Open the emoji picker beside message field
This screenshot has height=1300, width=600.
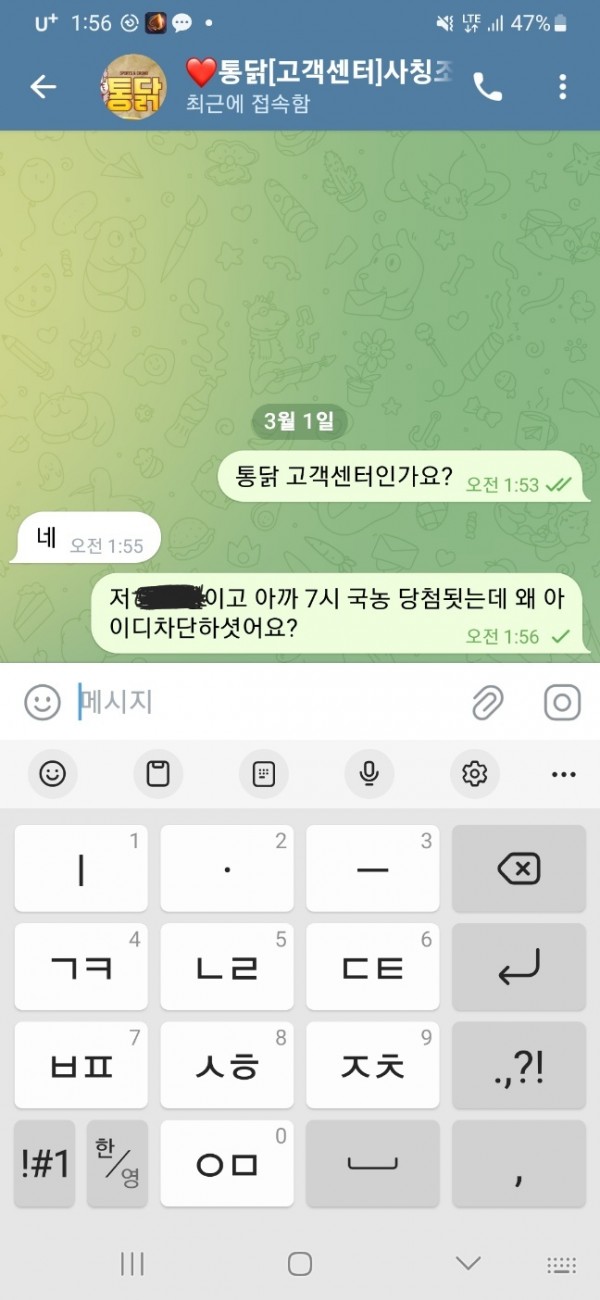tap(42, 702)
